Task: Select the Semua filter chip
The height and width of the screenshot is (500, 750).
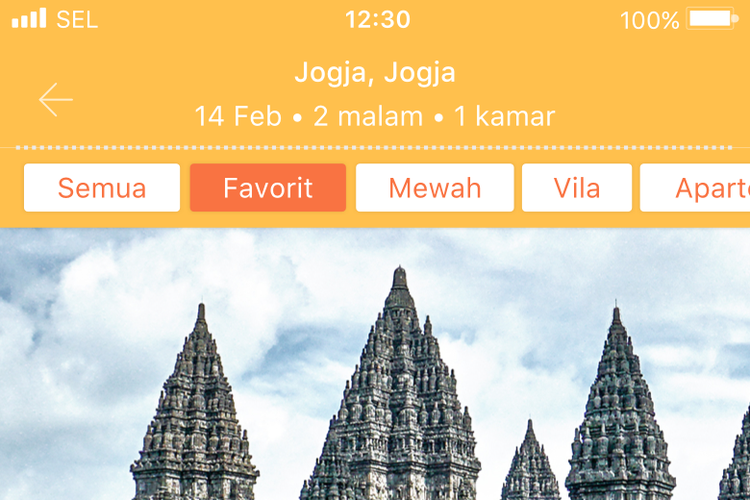Action: (102, 188)
